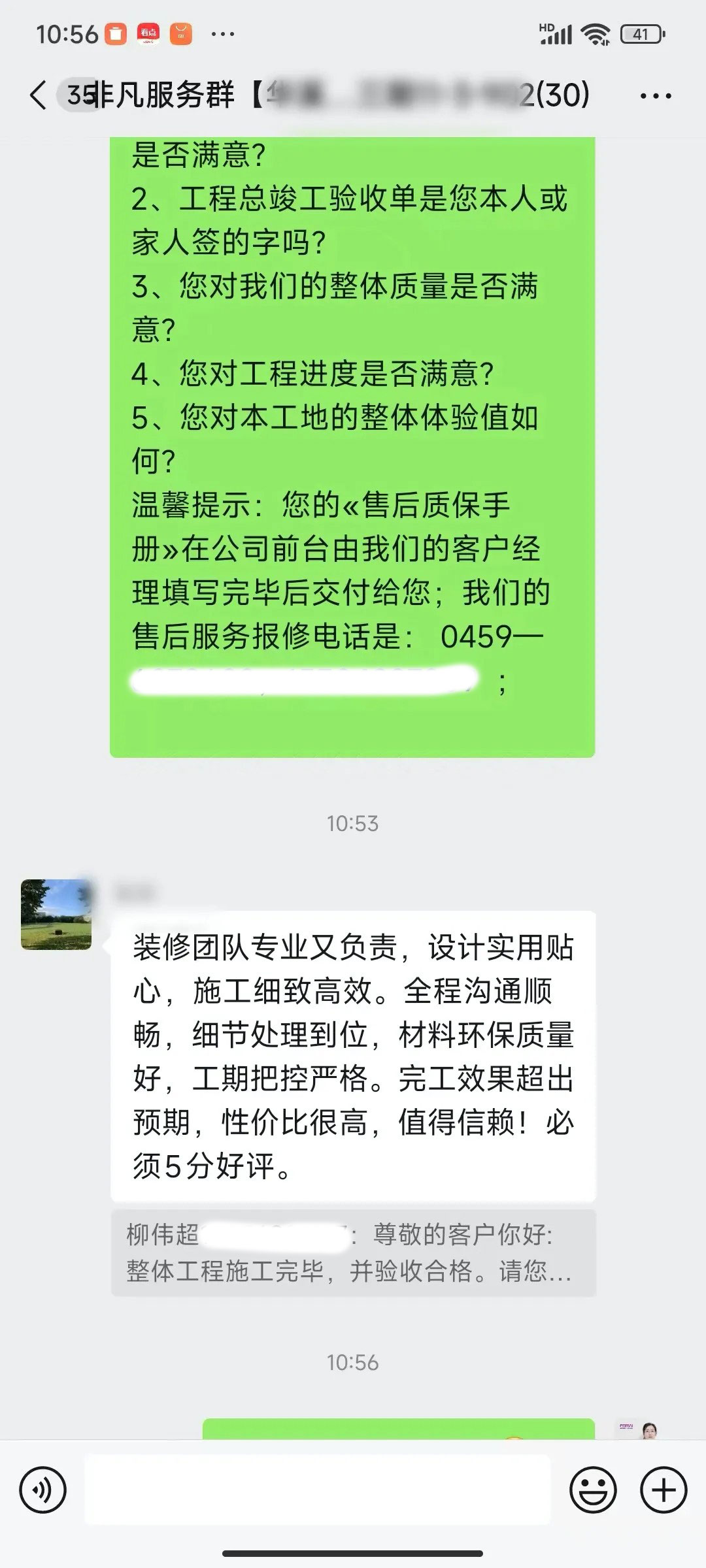
Task: Tap the message text input field
Action: pyautogui.click(x=318, y=1490)
